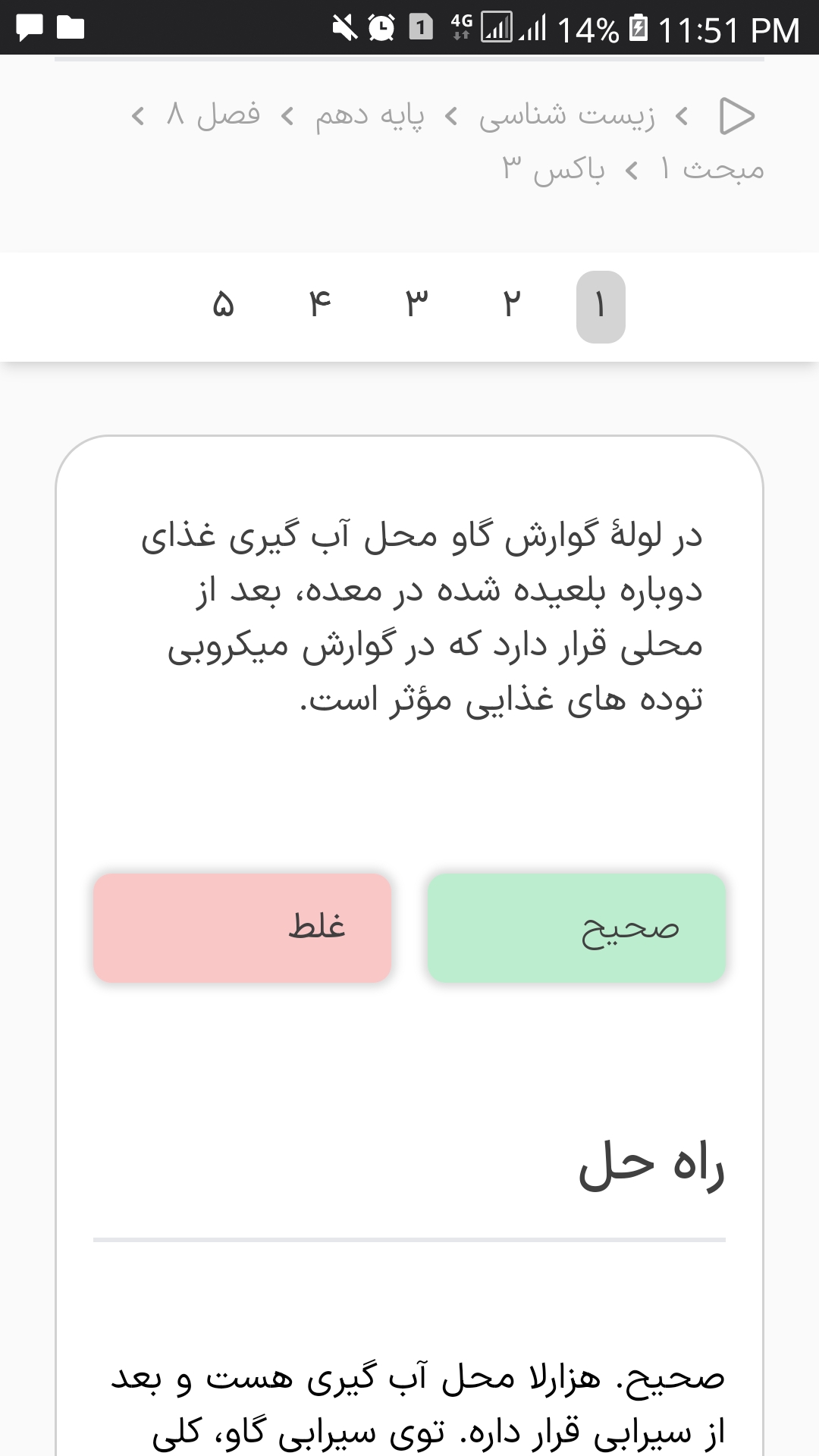Go to question ۵
The image size is (819, 1456).
[x=224, y=306]
